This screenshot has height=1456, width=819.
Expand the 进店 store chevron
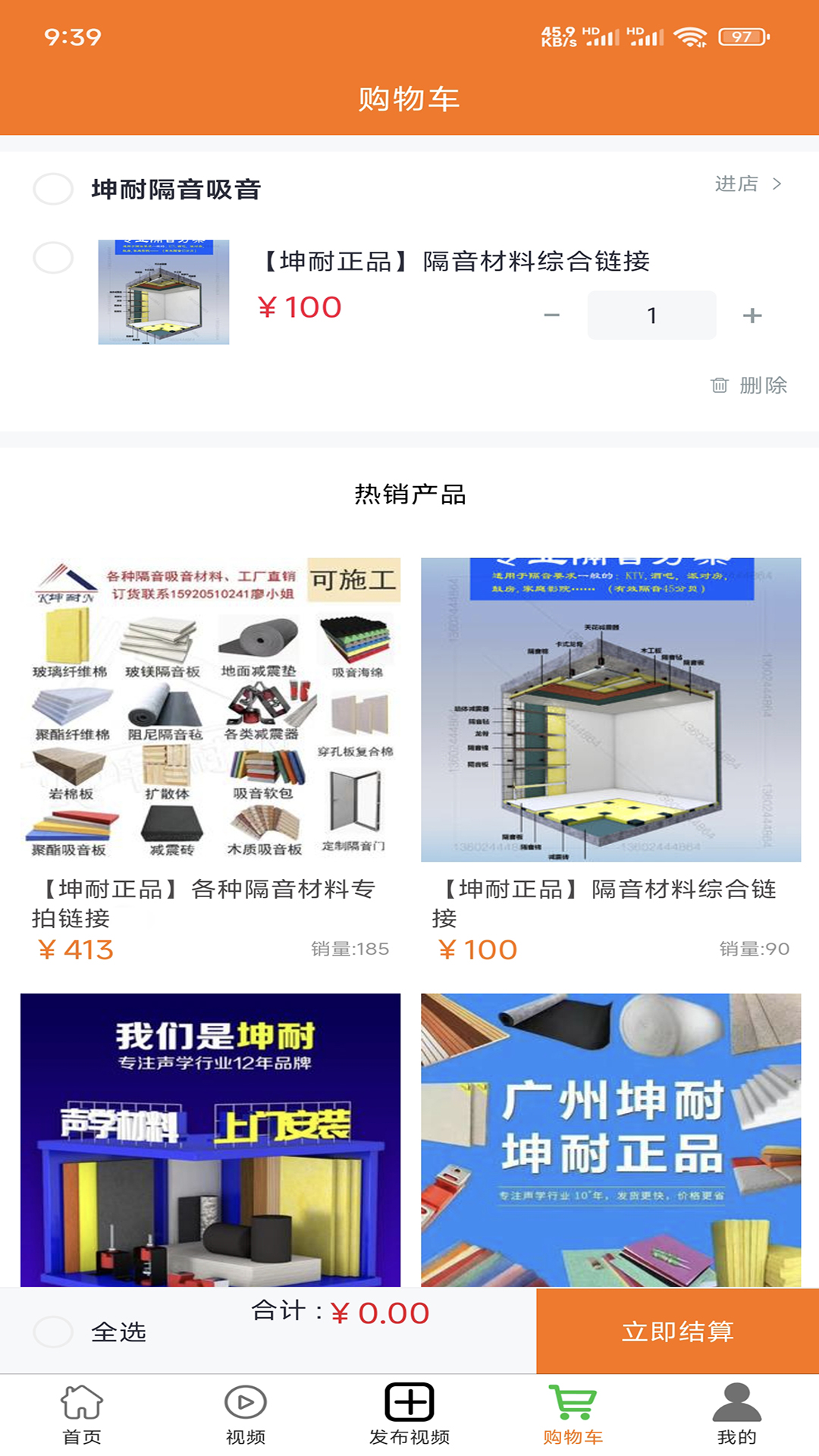click(x=778, y=184)
